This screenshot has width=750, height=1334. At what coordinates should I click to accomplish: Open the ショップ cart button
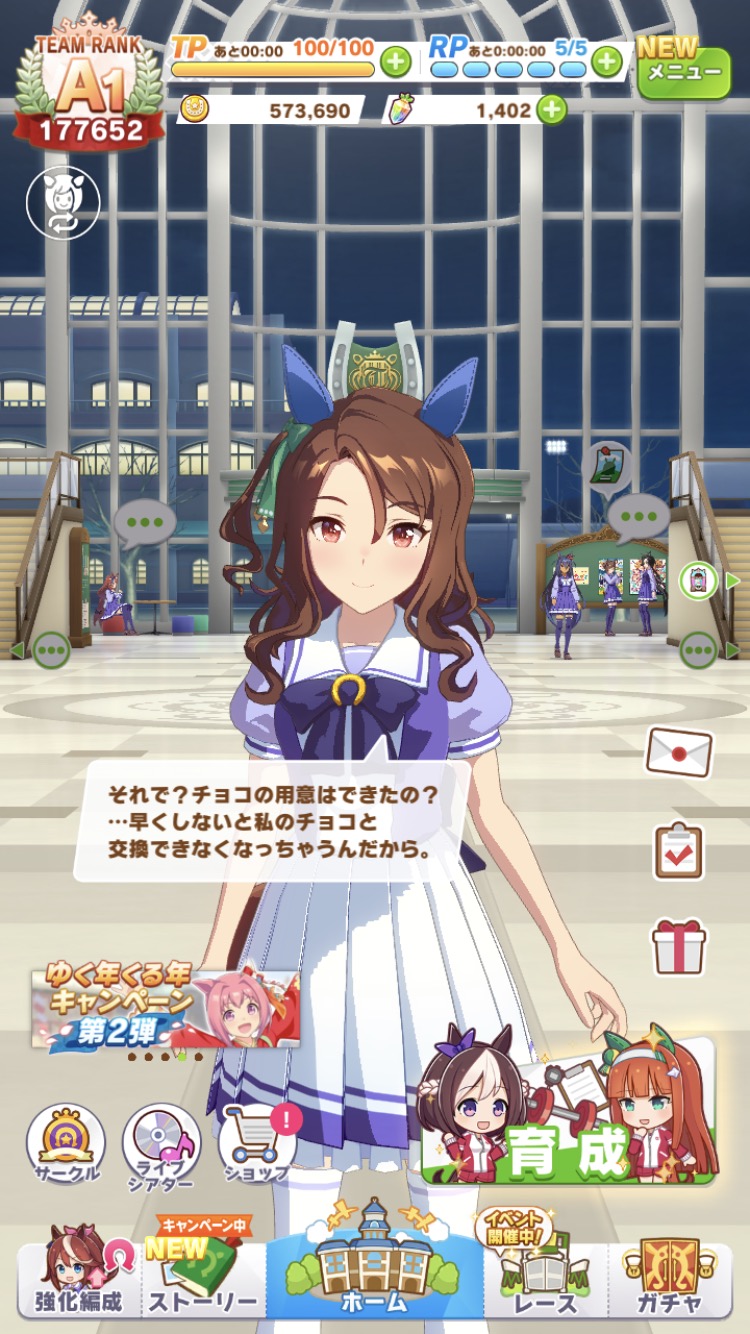pos(258,1145)
